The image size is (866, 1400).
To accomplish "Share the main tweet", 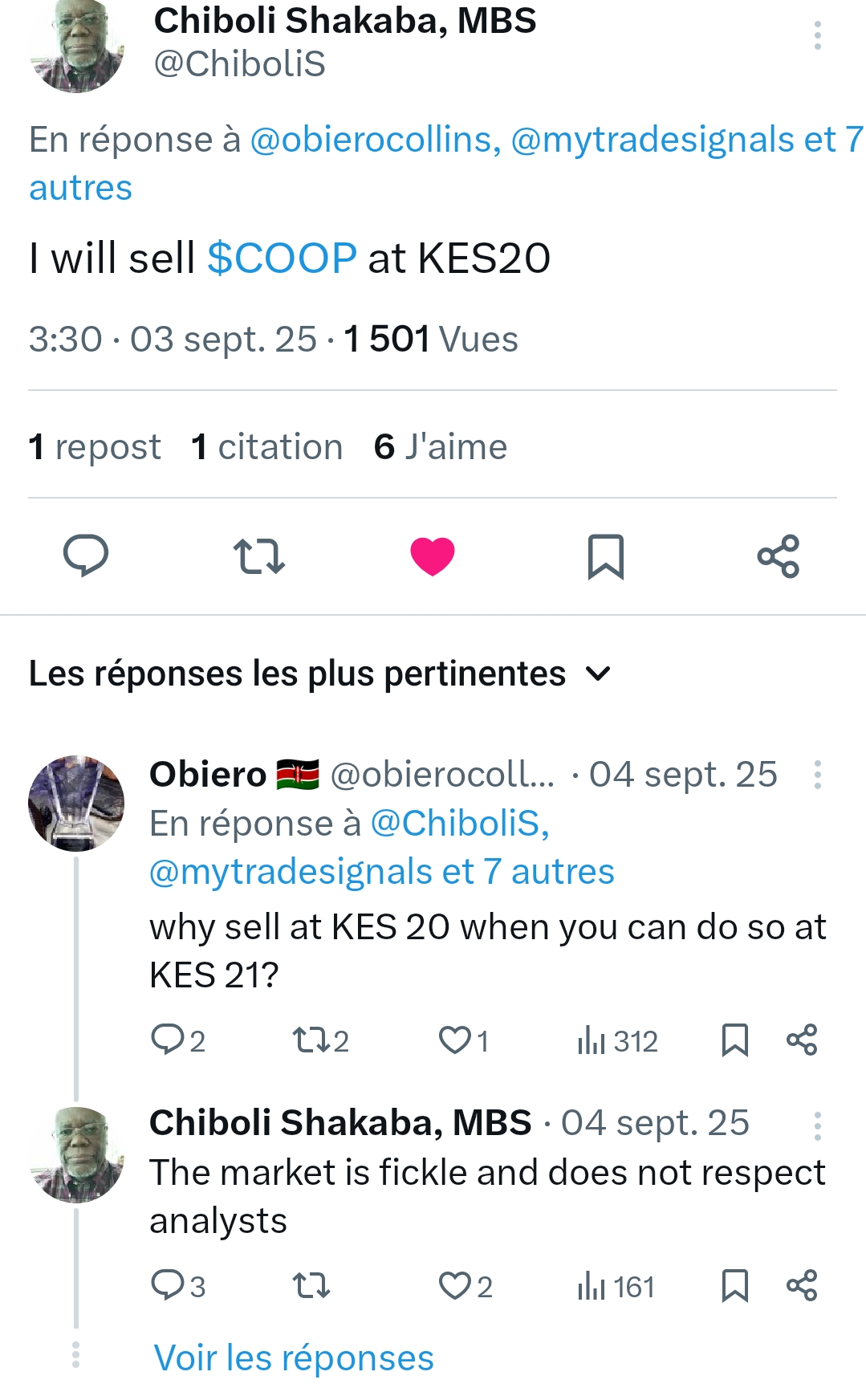I will coord(779,556).
